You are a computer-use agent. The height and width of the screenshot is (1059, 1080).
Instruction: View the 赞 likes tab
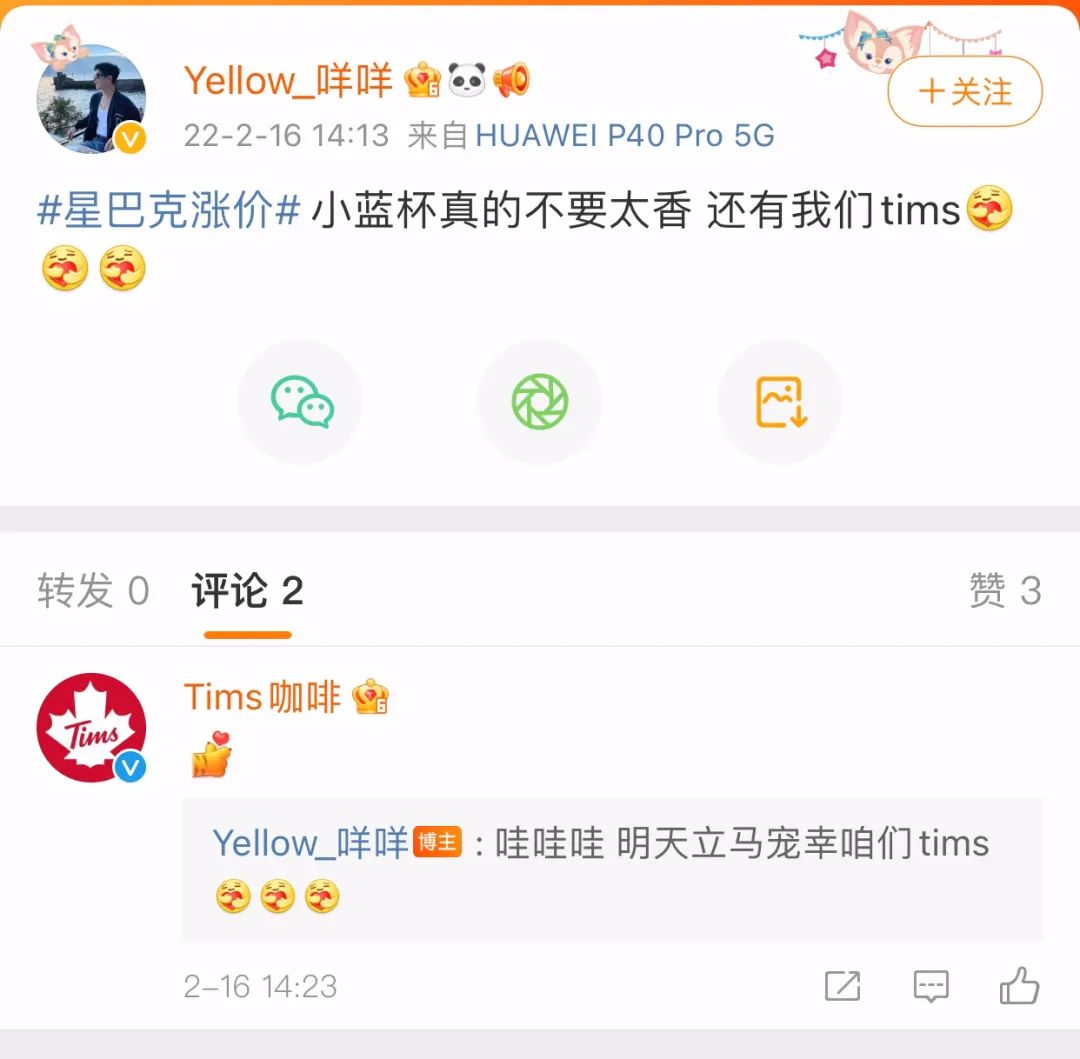[x=1004, y=591]
